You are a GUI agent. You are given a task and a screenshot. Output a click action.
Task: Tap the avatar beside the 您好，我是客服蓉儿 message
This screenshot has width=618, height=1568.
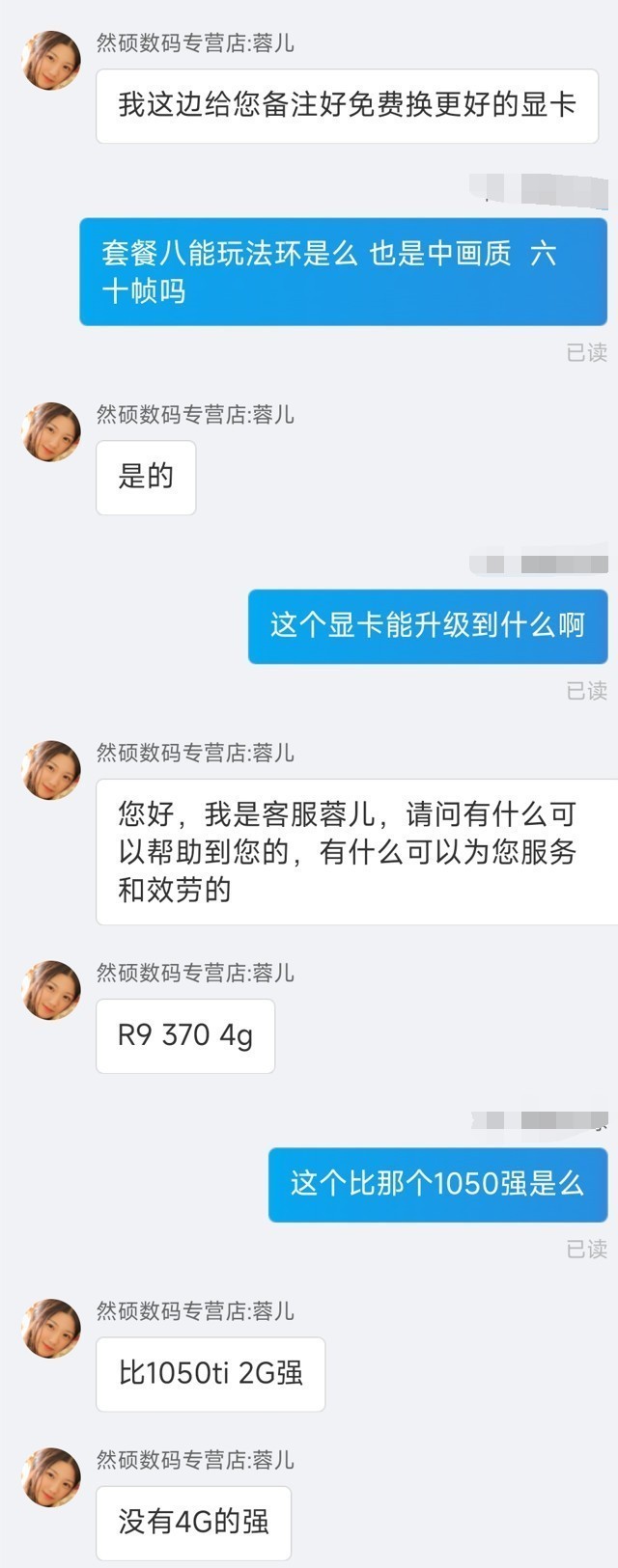click(x=51, y=770)
